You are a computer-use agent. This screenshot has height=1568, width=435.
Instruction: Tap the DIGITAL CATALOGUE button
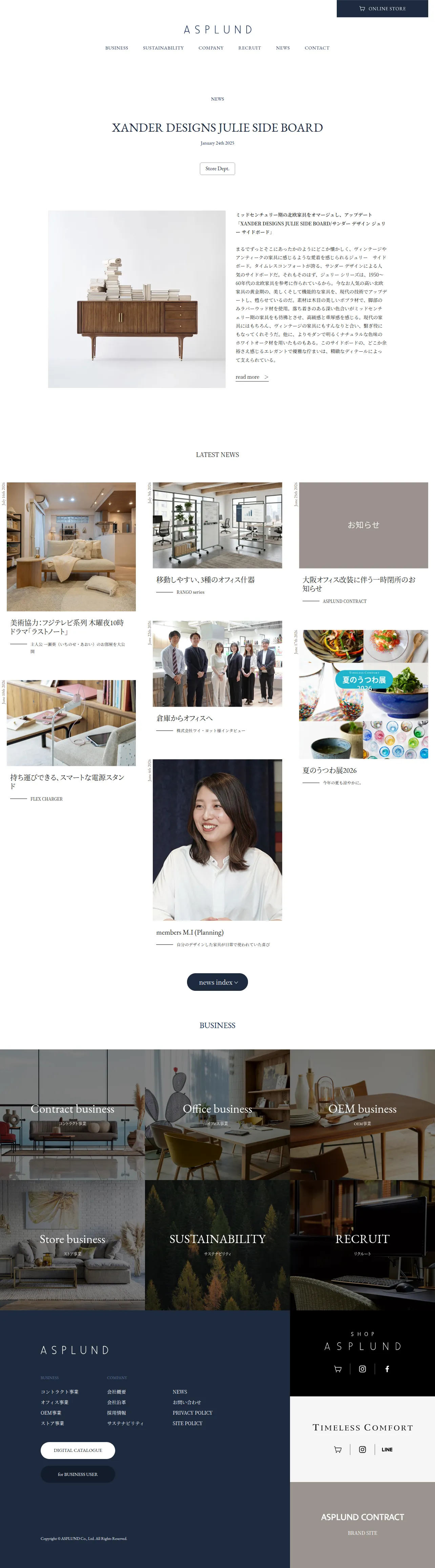(78, 1451)
